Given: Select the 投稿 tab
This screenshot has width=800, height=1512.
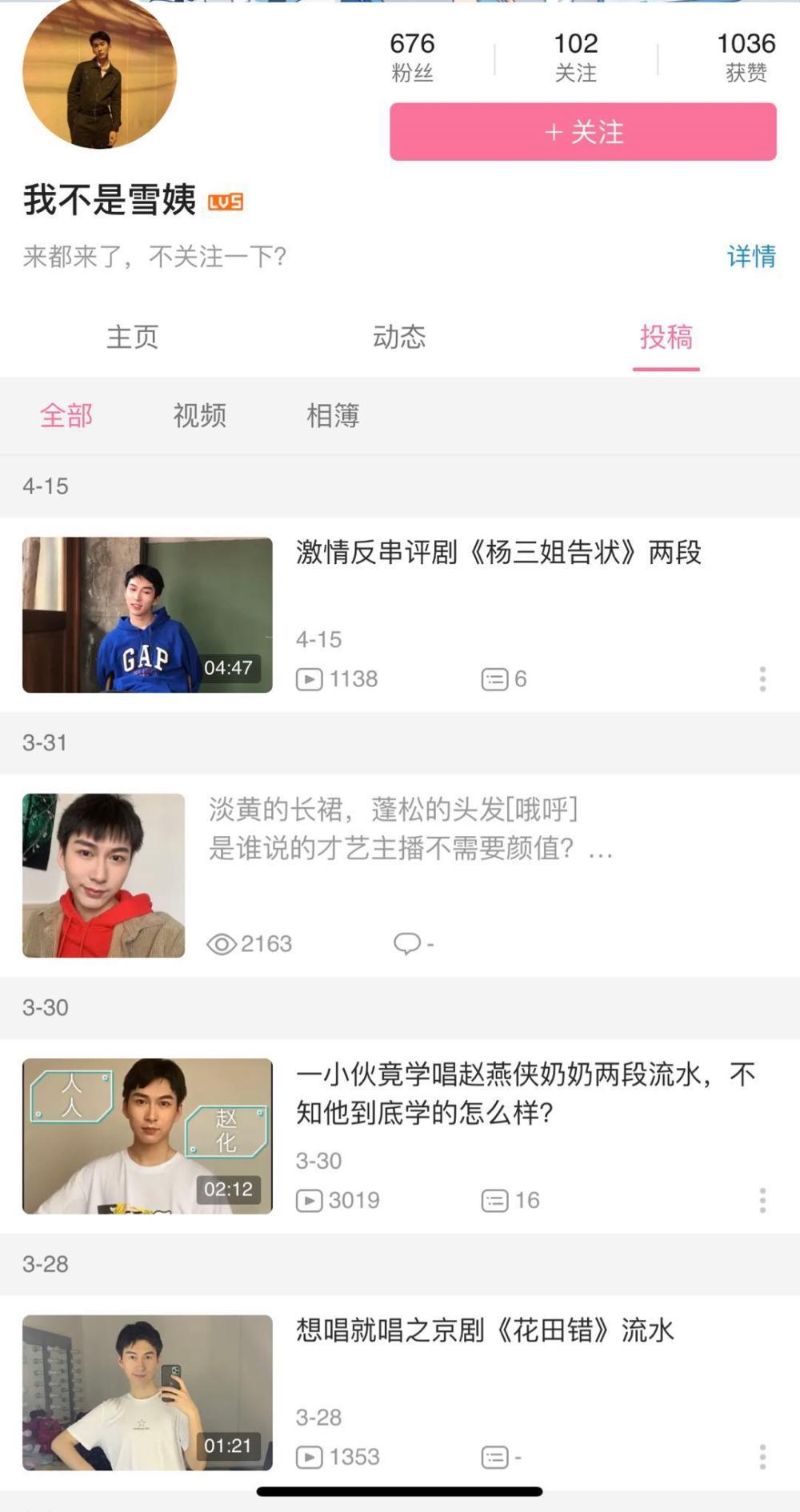Looking at the screenshot, I should (666, 337).
